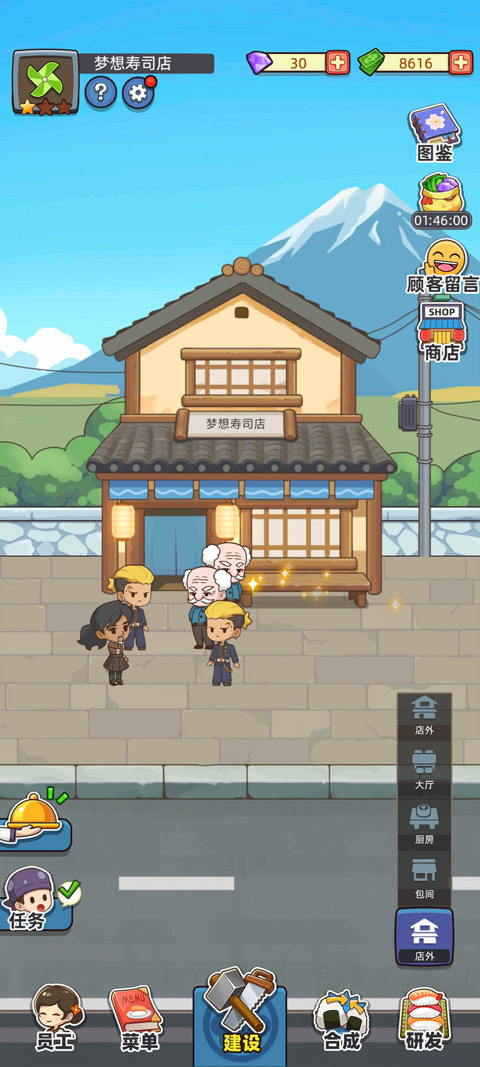Screen dimensions: 480x1067
Task: Open the 图鉴 collection book
Action: click(435, 133)
